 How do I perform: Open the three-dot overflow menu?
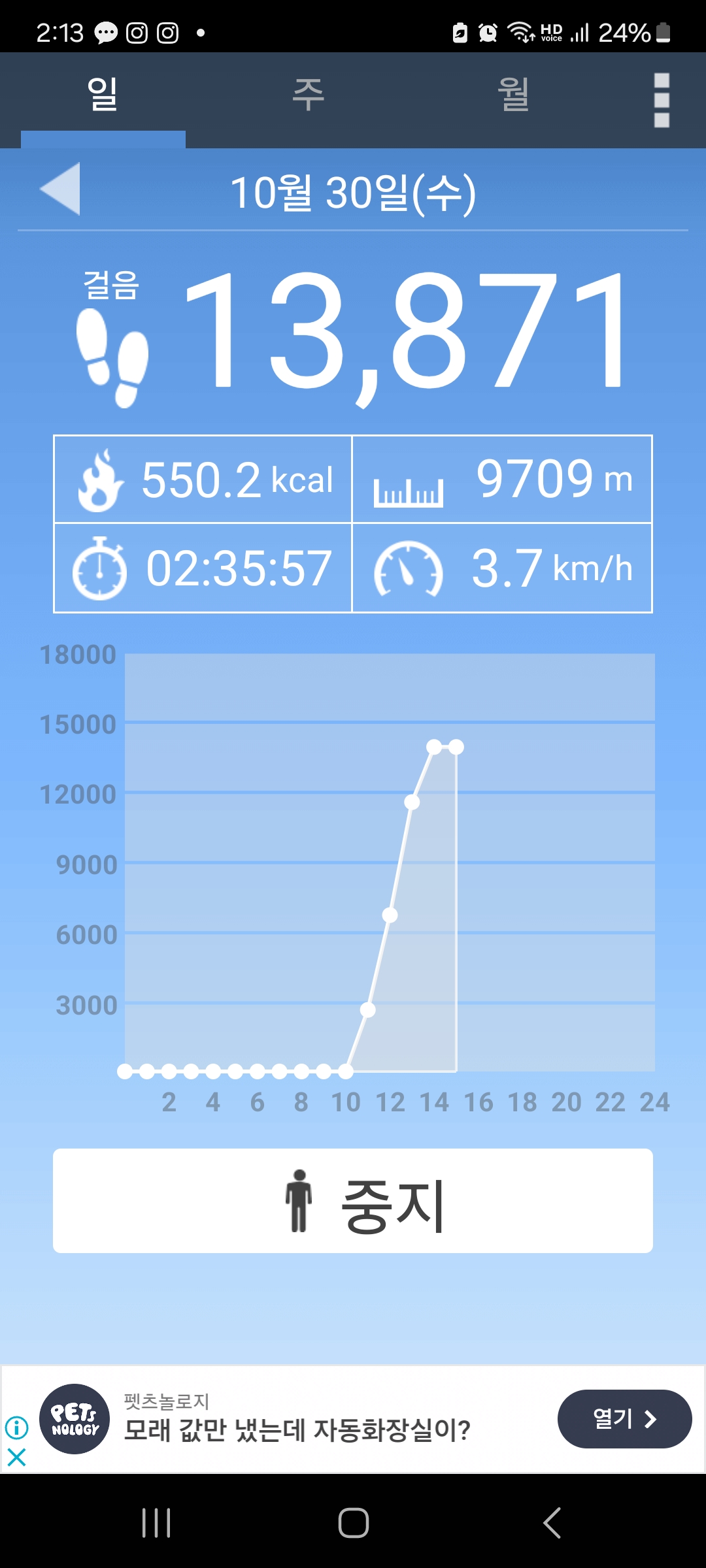662,100
